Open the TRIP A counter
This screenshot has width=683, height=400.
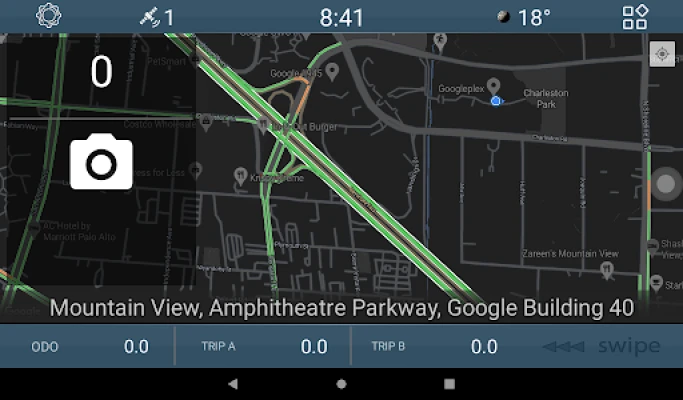coord(263,347)
